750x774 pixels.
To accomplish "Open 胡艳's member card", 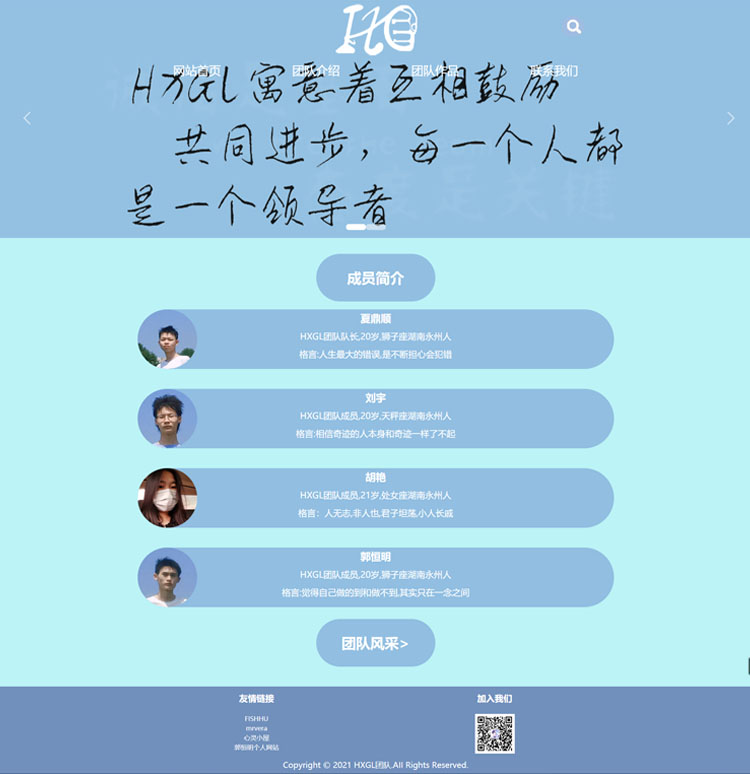I will (x=375, y=497).
